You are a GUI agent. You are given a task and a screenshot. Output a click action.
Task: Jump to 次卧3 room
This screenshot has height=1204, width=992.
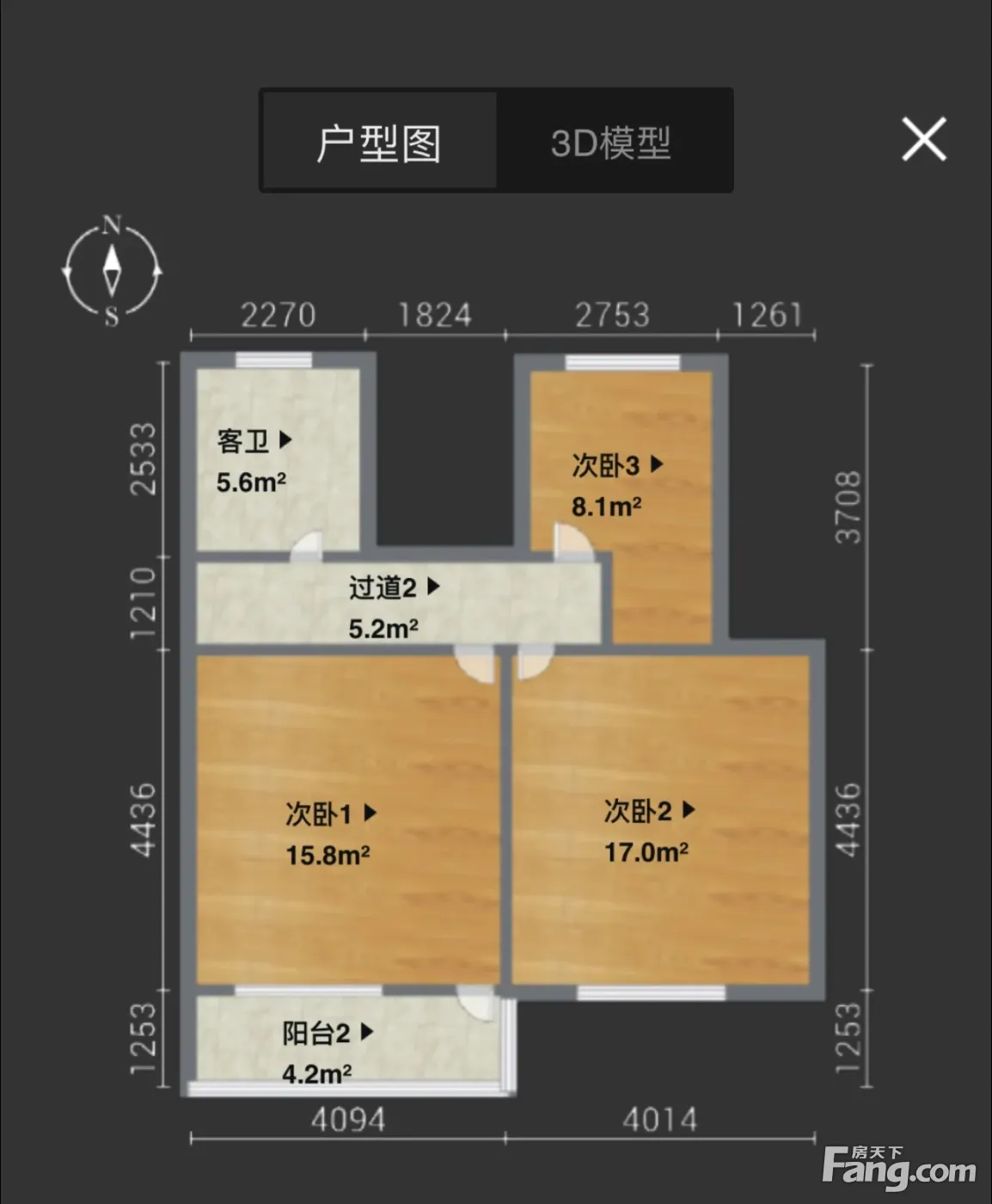click(x=617, y=465)
